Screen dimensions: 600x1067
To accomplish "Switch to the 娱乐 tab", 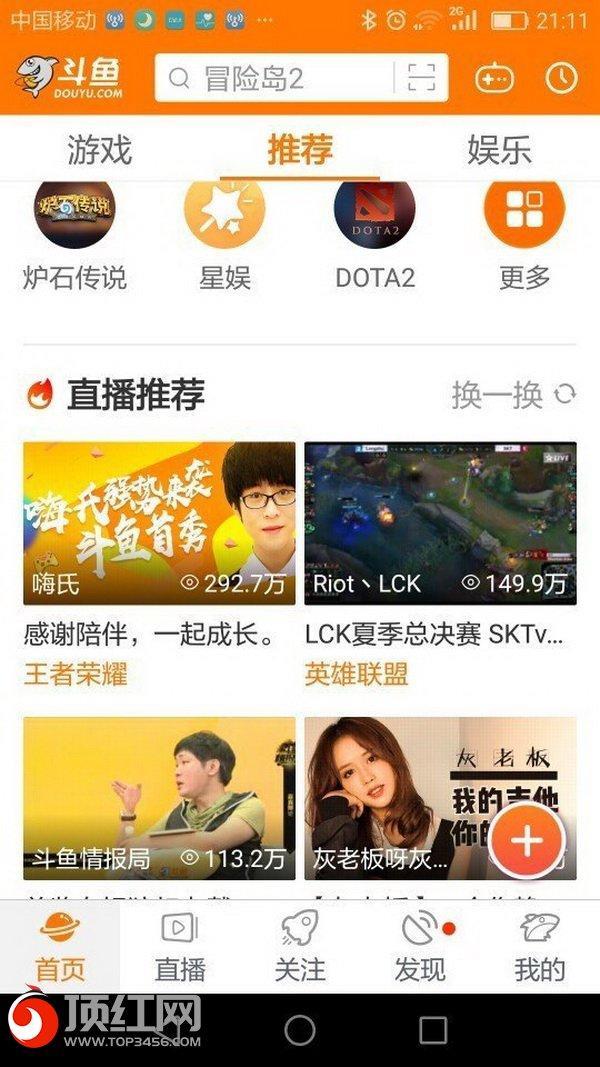I will coord(499,150).
